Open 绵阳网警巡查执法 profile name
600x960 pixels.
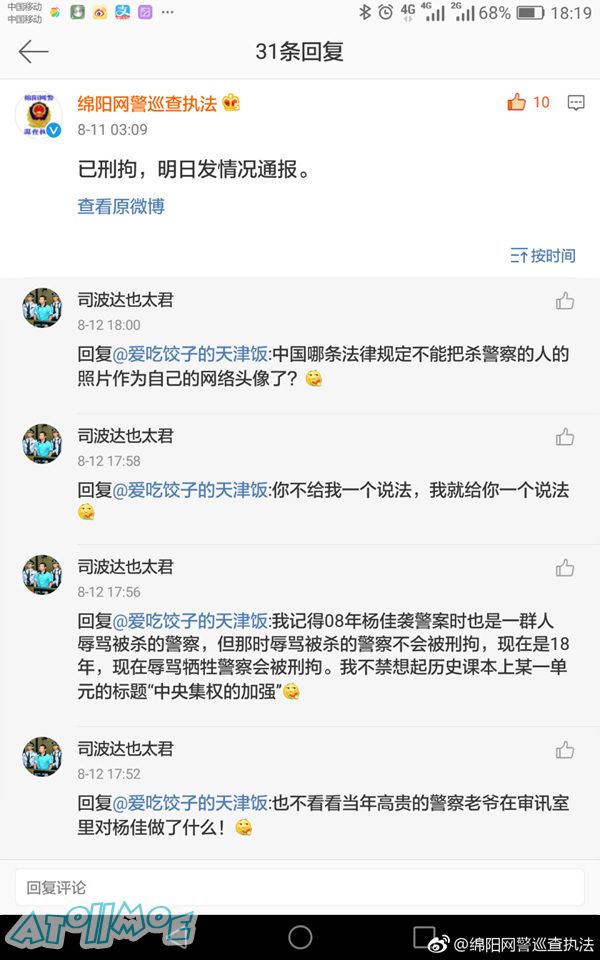(146, 103)
